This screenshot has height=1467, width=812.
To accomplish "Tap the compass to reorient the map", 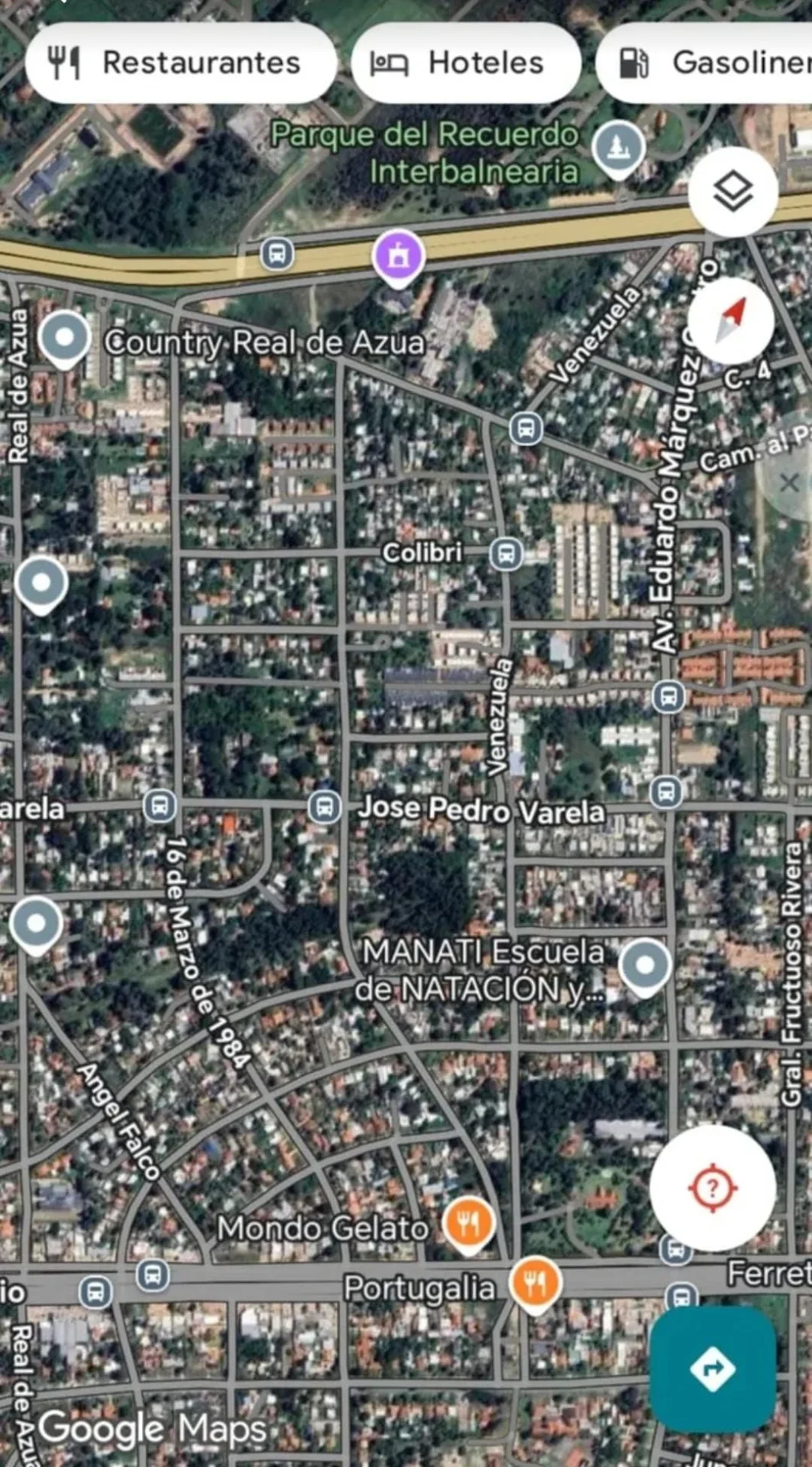I will [x=730, y=319].
